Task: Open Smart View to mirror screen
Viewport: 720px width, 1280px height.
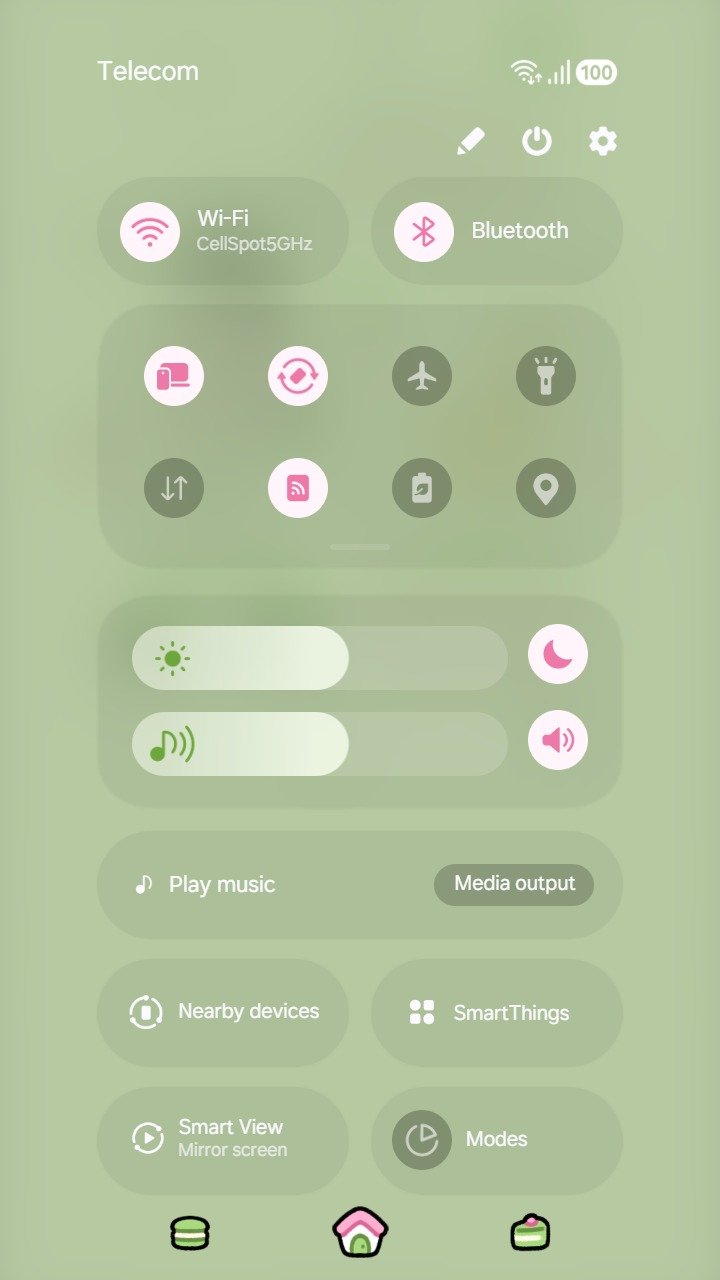Action: coord(222,1139)
